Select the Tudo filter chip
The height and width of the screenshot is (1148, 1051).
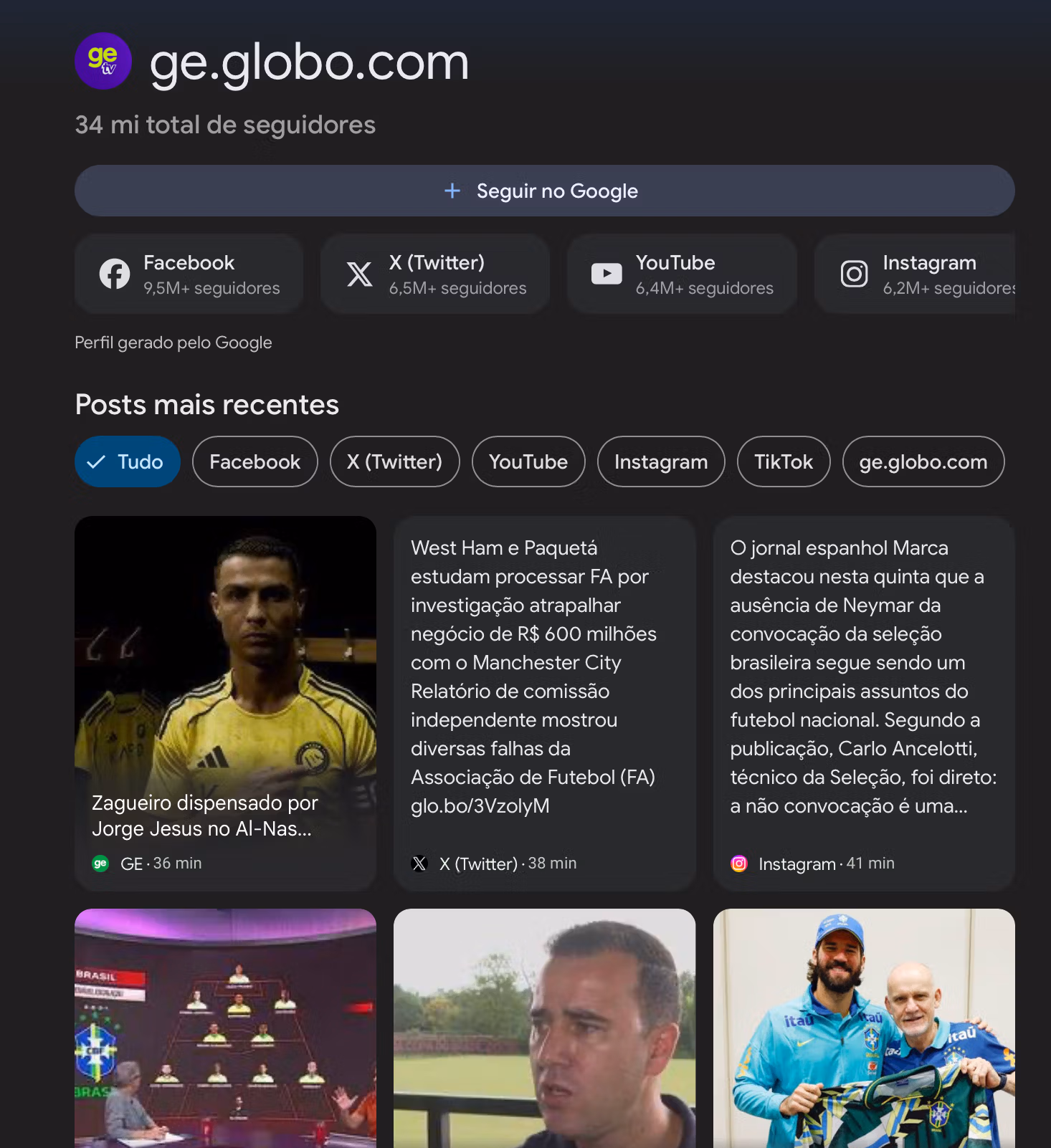click(128, 461)
